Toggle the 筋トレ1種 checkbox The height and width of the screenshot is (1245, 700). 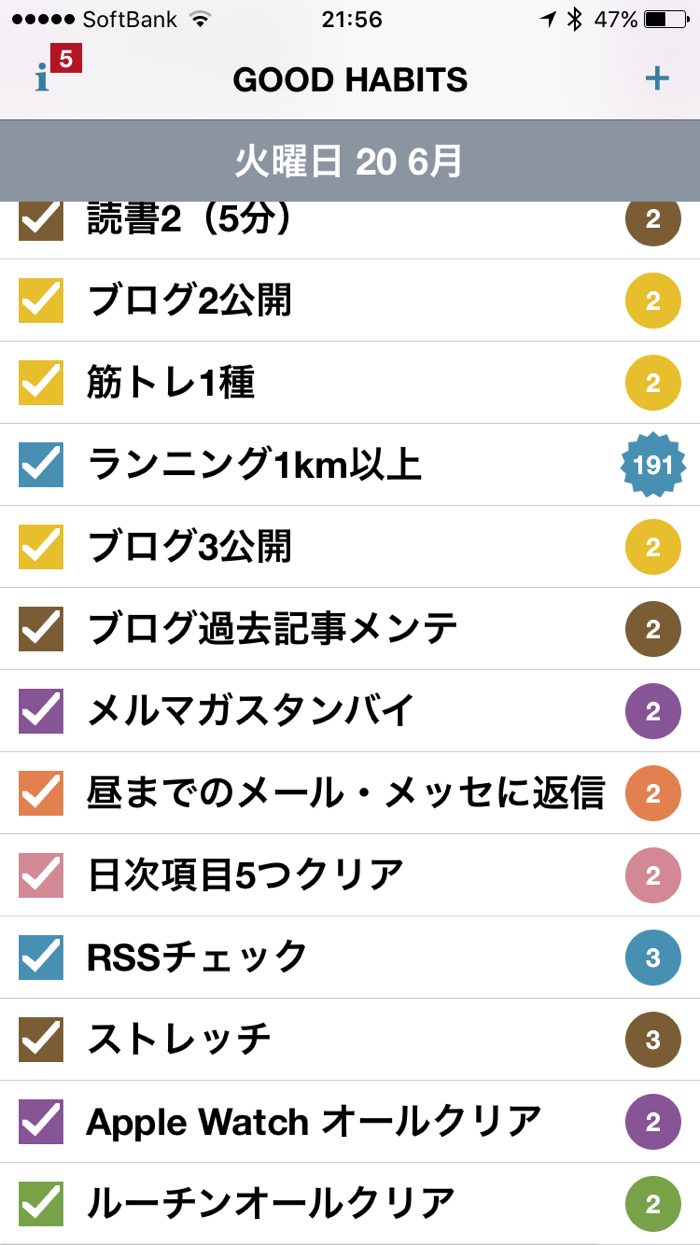(41, 382)
